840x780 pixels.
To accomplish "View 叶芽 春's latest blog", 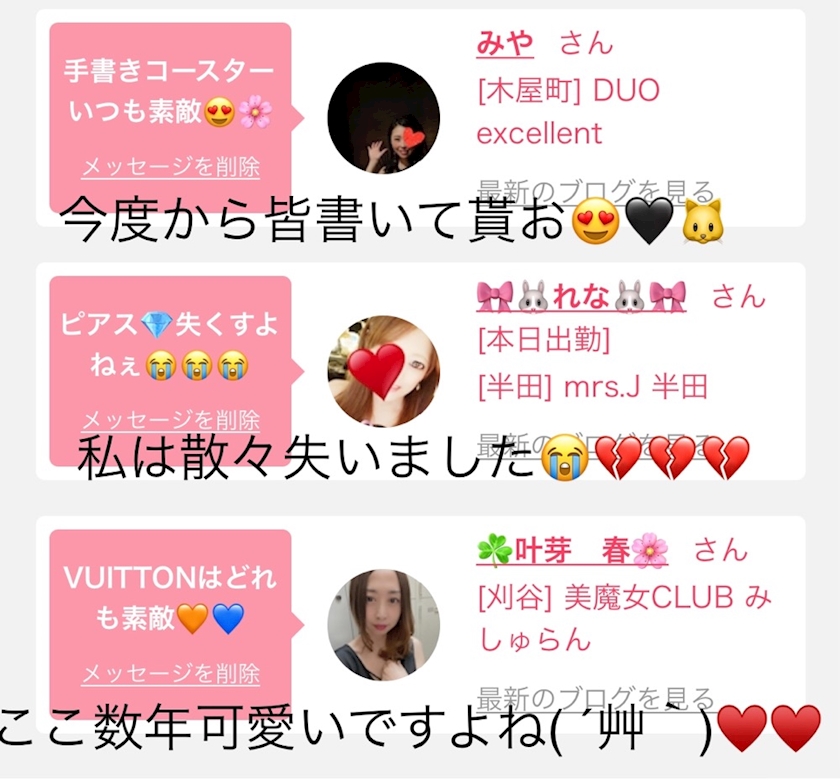I will point(595,698).
